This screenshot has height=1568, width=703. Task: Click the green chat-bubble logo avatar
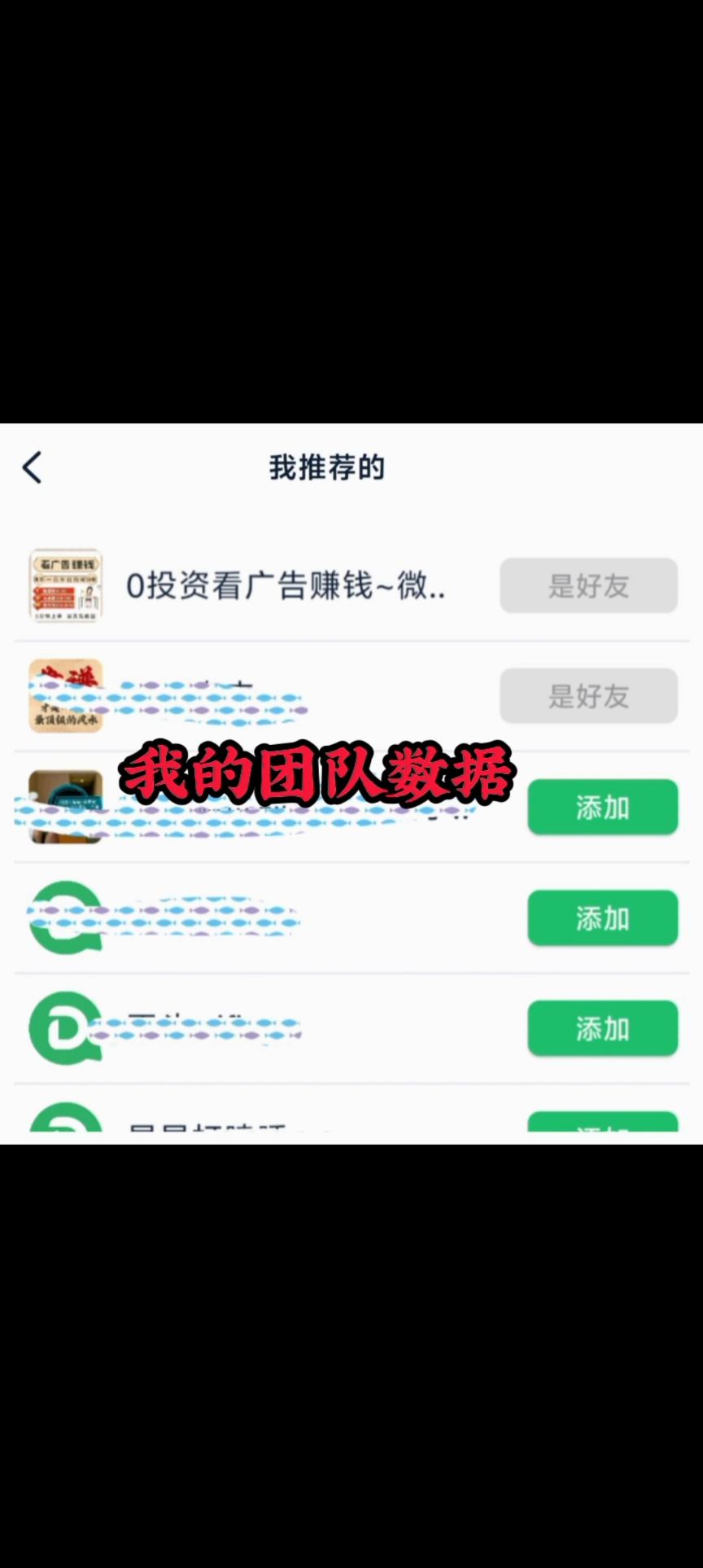coord(65,918)
